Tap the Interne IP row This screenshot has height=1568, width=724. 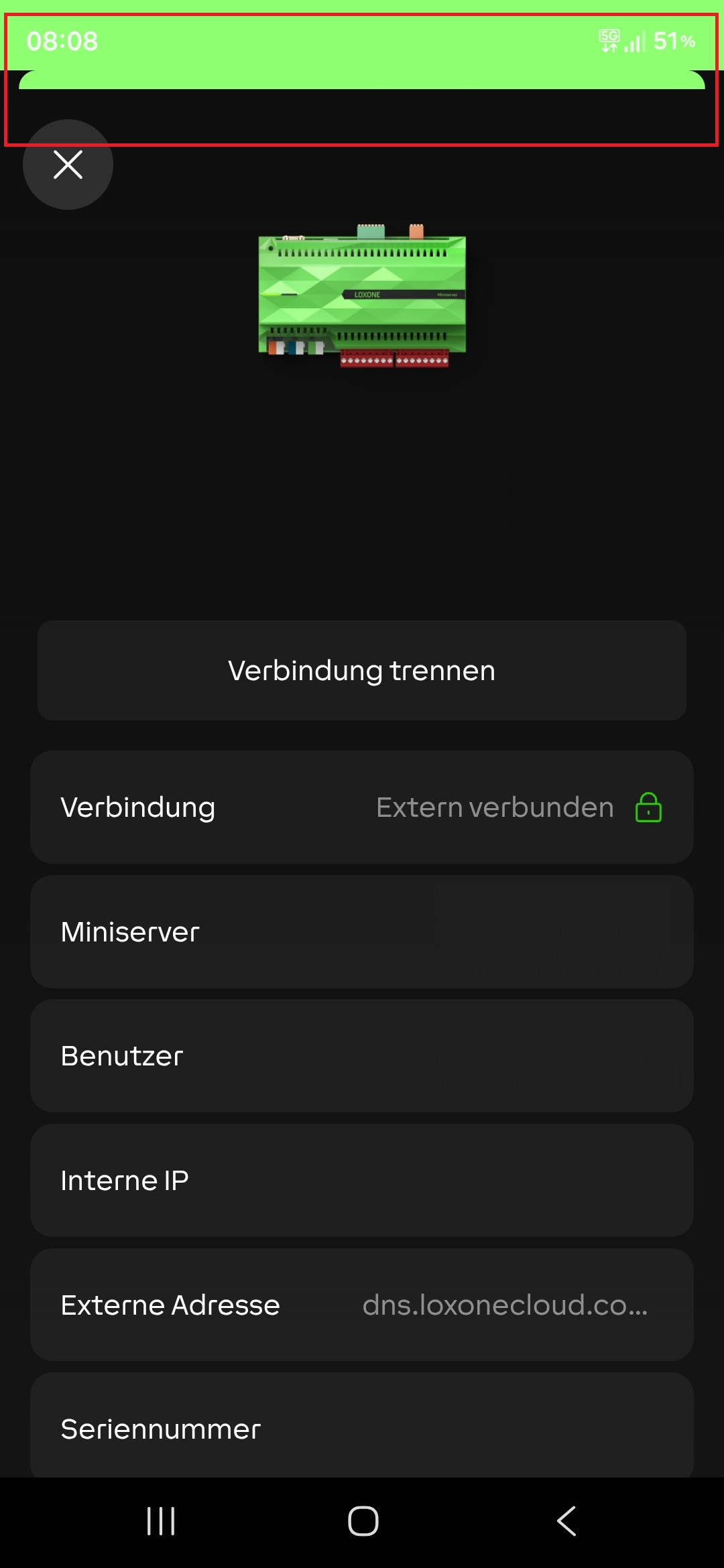[x=362, y=1181]
